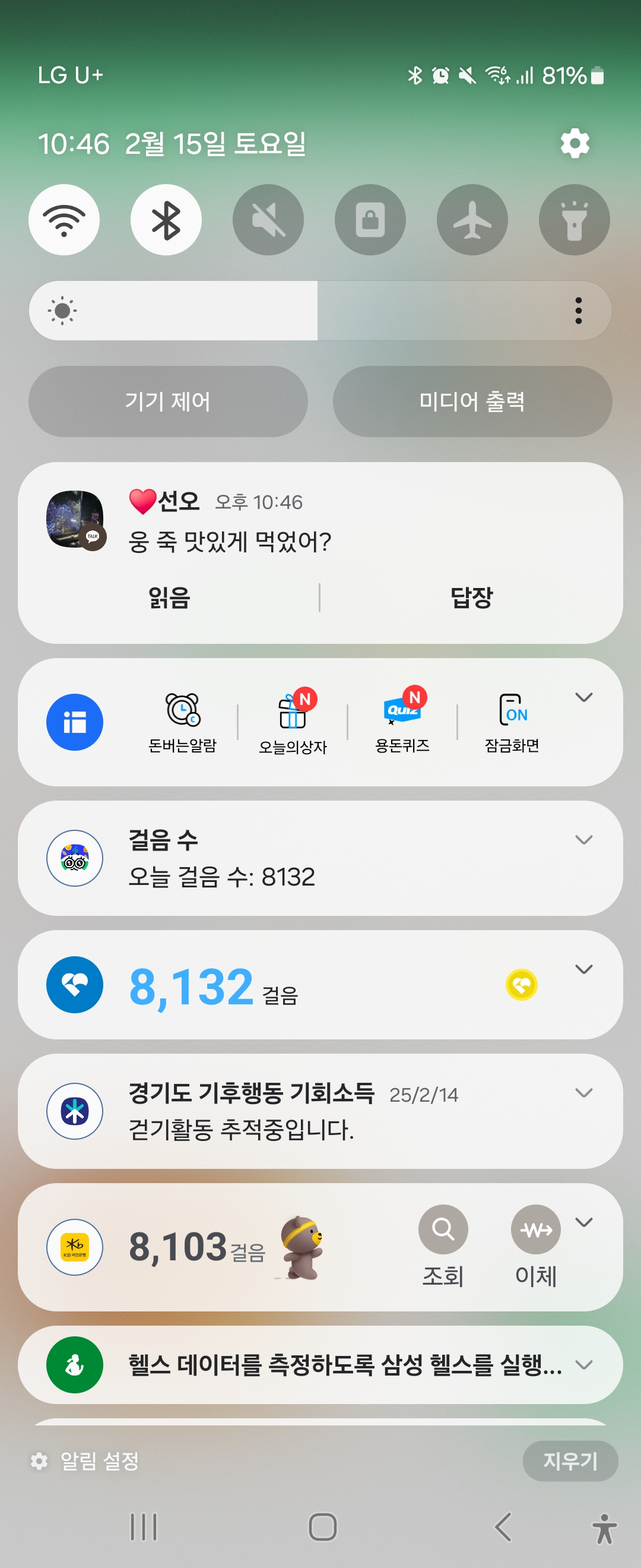Viewport: 641px width, 1568px height.
Task: Clear all notifications with 지우기
Action: [x=570, y=1460]
